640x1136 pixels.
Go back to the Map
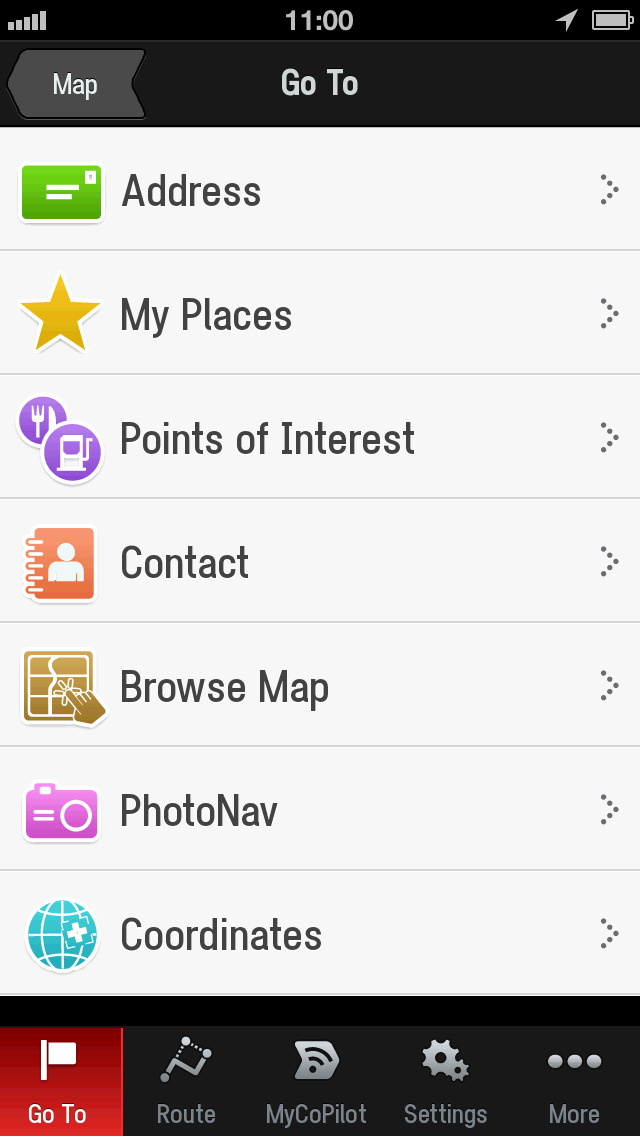(76, 84)
